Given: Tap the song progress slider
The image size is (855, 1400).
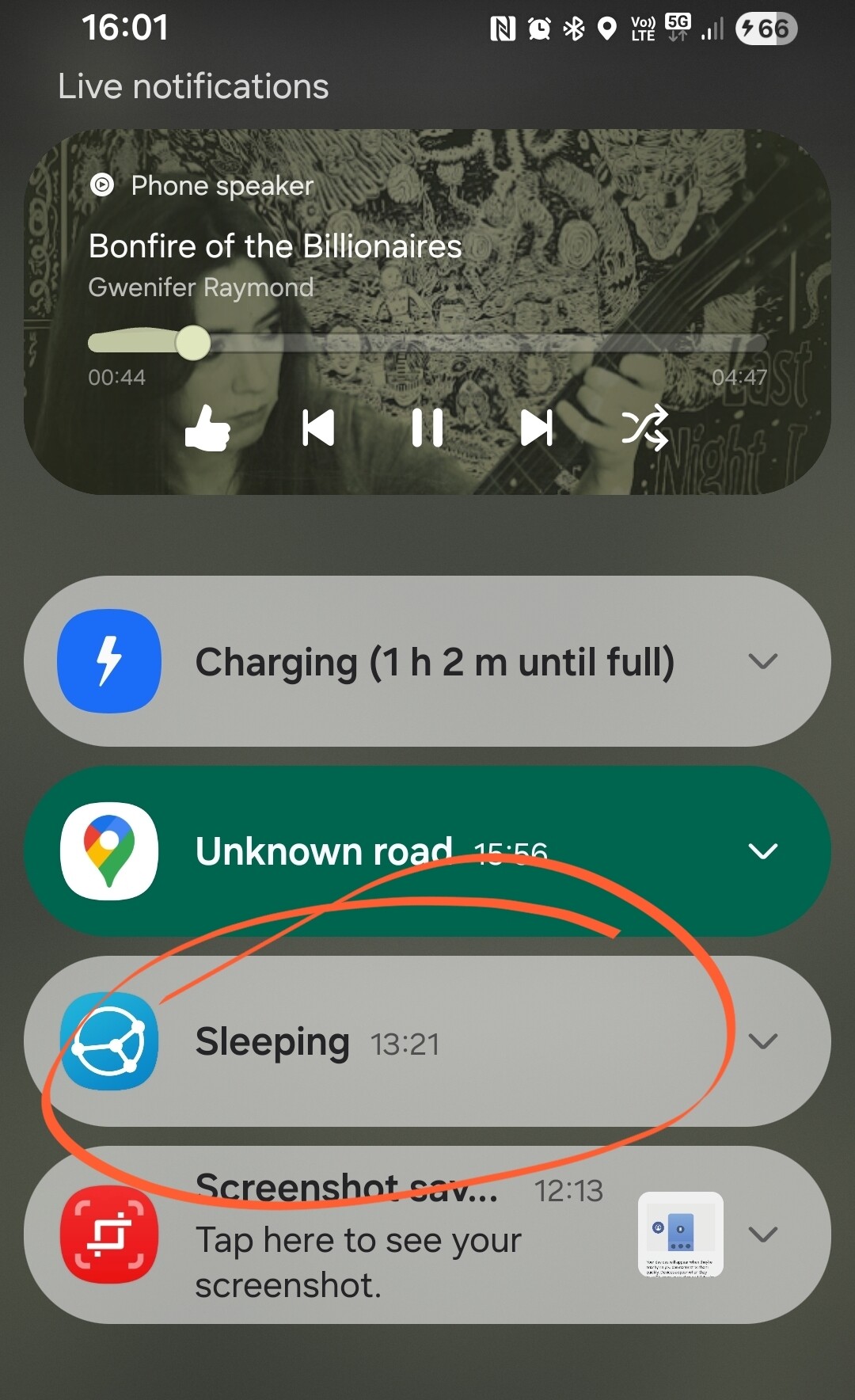Looking at the screenshot, I should (427, 343).
